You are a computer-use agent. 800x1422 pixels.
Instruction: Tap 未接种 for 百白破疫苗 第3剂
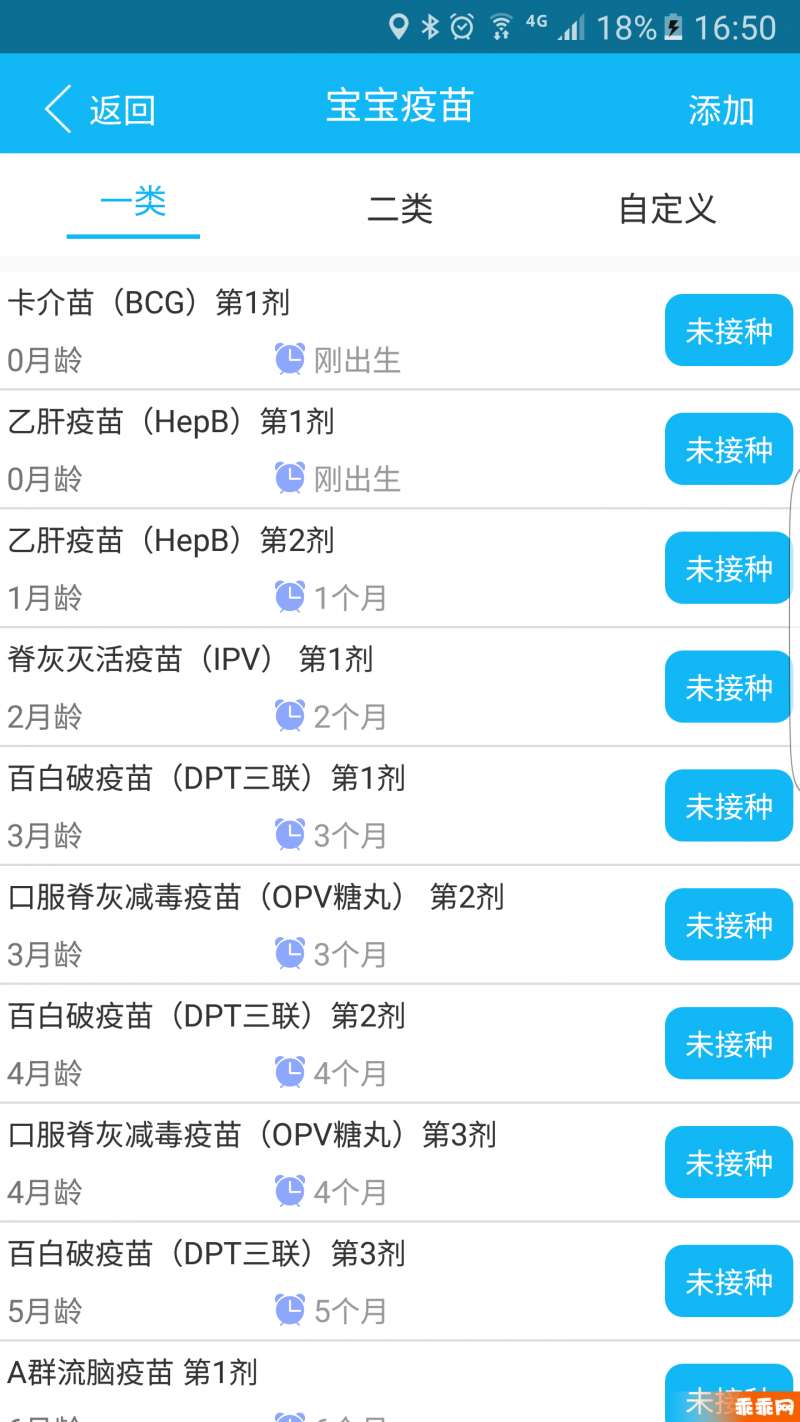tap(729, 1282)
